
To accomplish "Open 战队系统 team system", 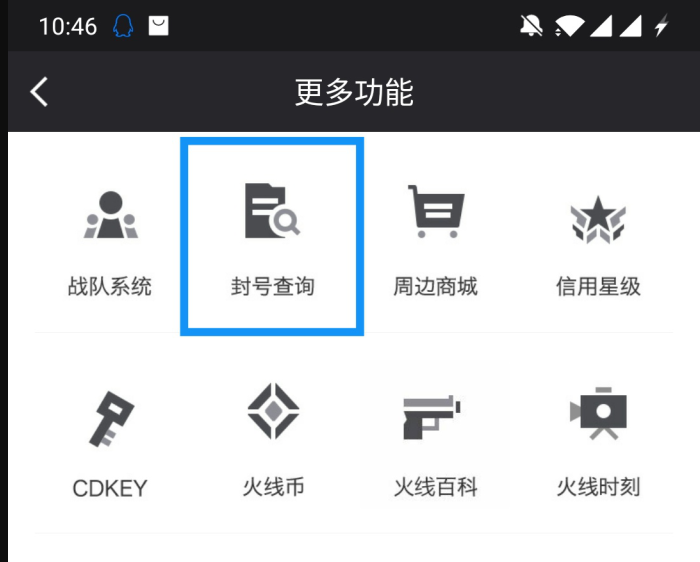I will tap(110, 238).
